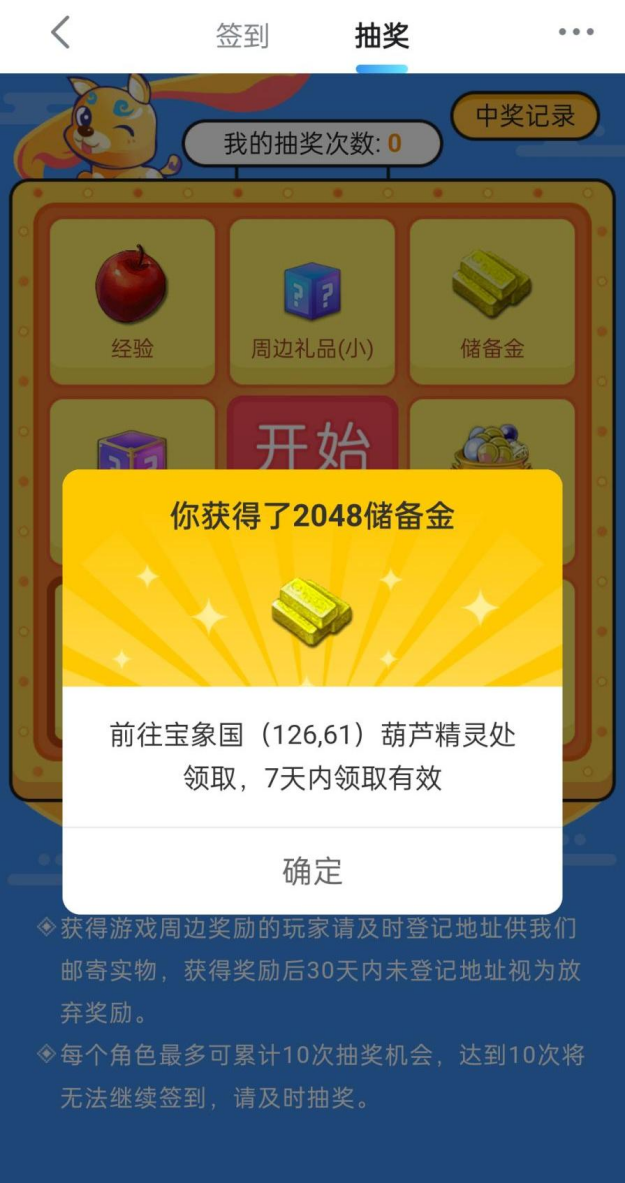Open 中奖记录 winning records
Screen dimensions: 625x1183
[x=525, y=116]
